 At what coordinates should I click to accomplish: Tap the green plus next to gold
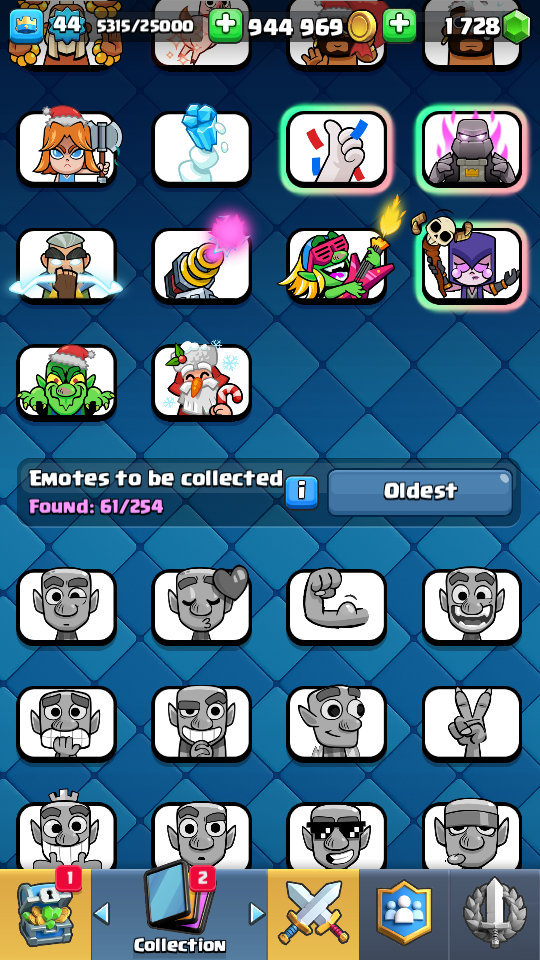click(x=226, y=25)
